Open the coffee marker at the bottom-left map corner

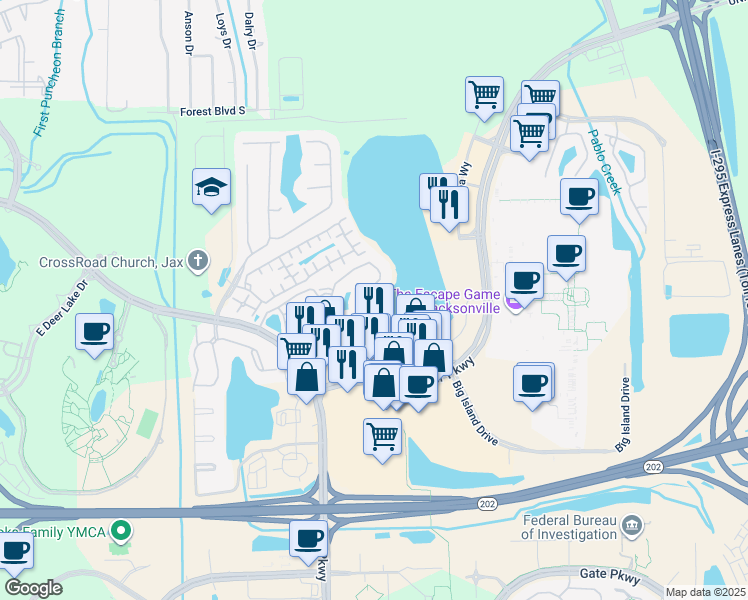14,554
